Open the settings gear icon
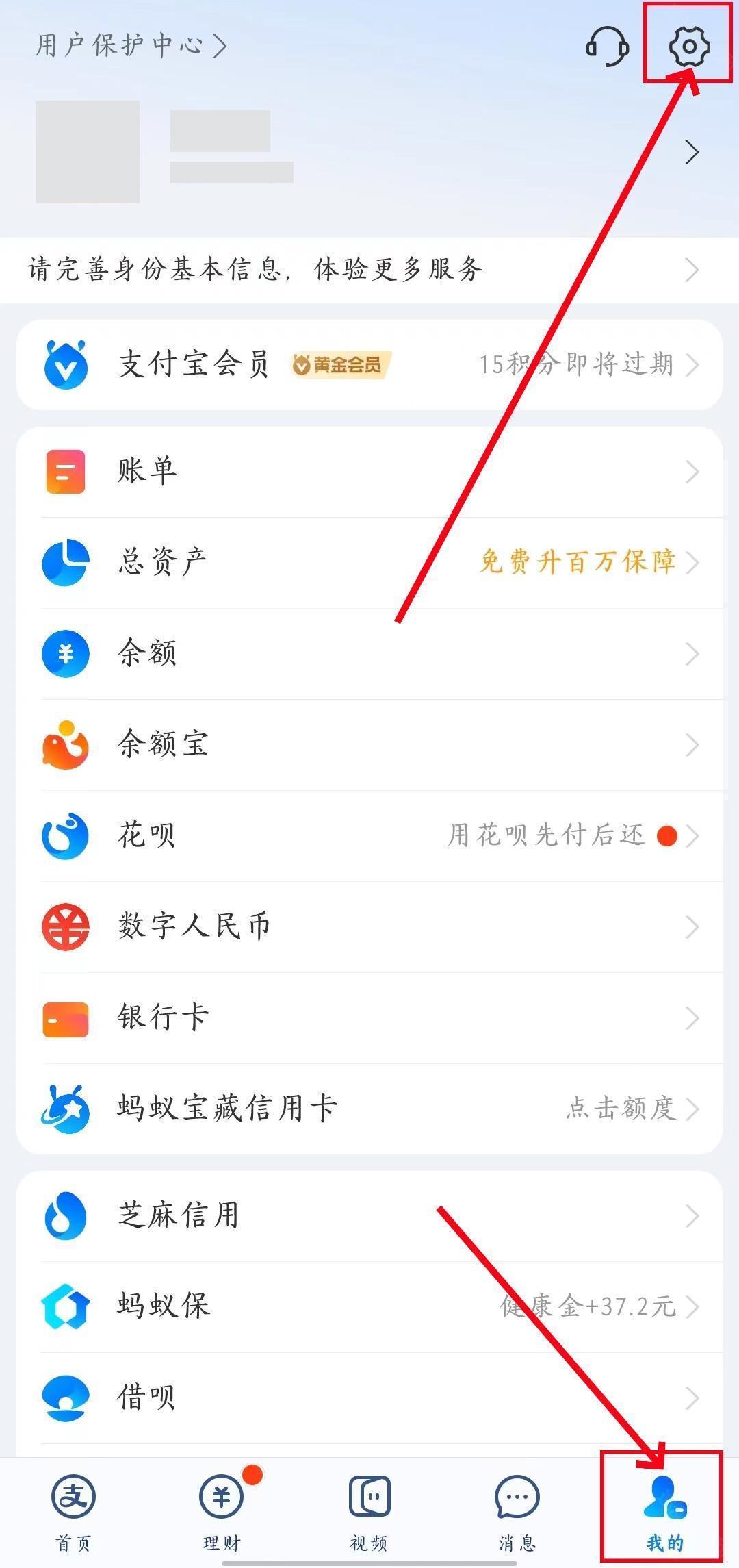The image size is (739, 1568). click(x=688, y=46)
